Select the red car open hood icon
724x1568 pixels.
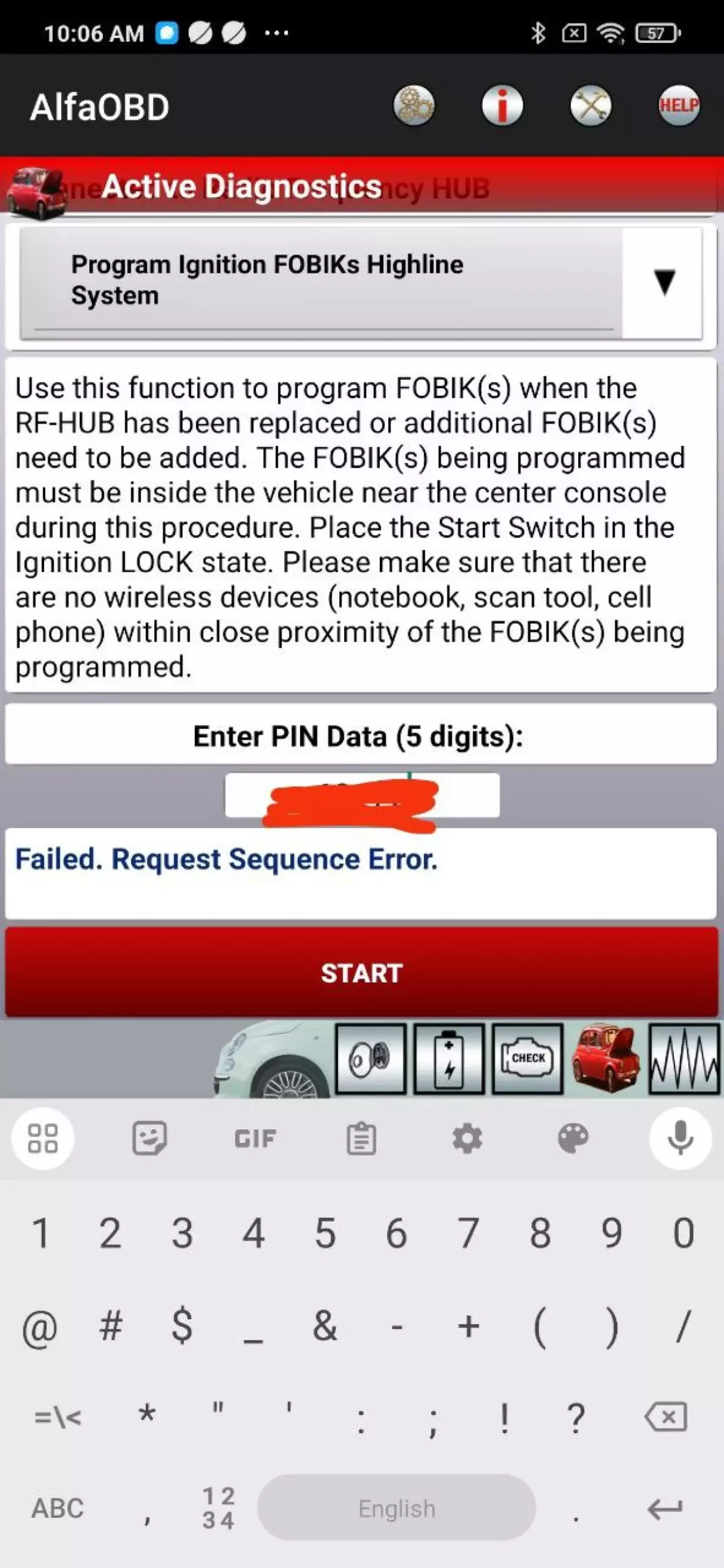pyautogui.click(x=606, y=1058)
